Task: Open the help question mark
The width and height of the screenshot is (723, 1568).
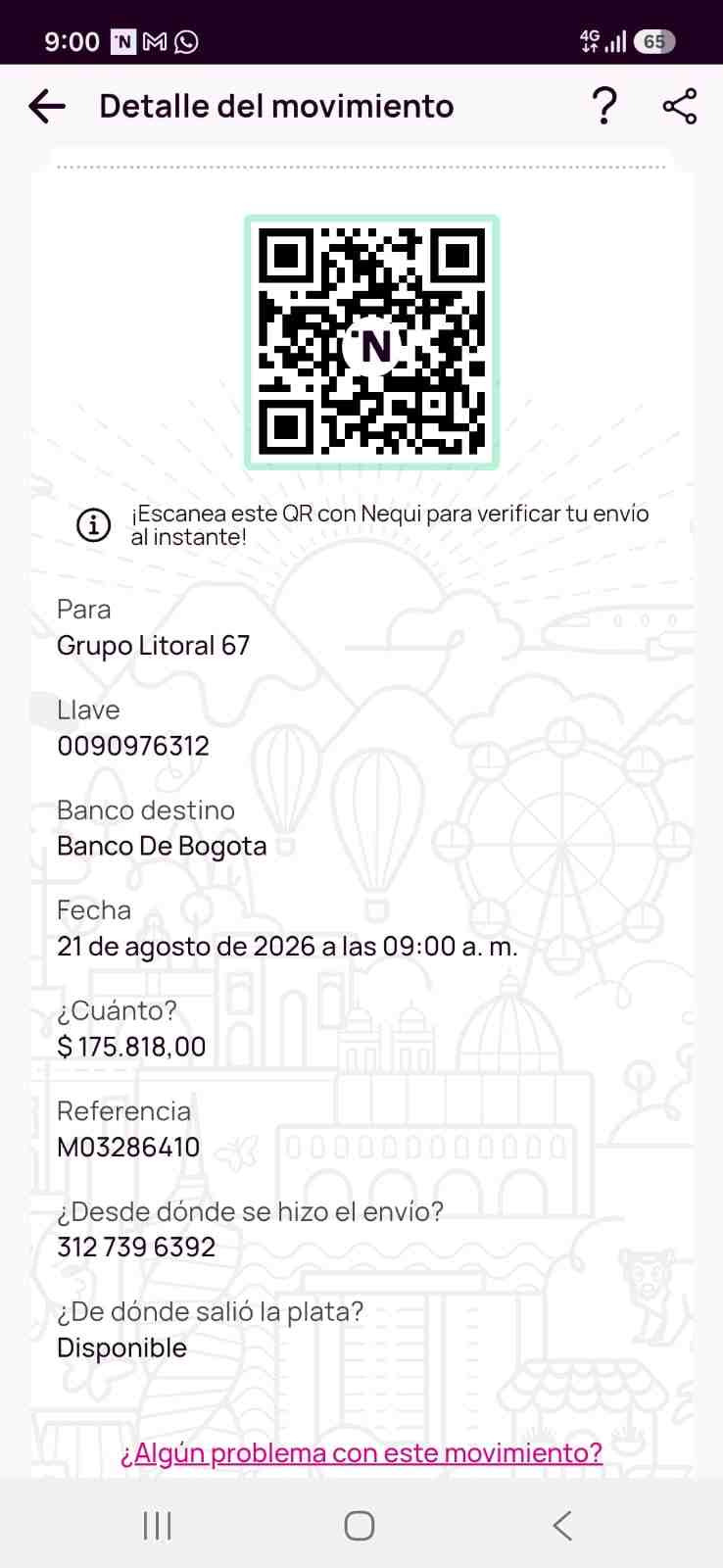Action: pos(605,106)
